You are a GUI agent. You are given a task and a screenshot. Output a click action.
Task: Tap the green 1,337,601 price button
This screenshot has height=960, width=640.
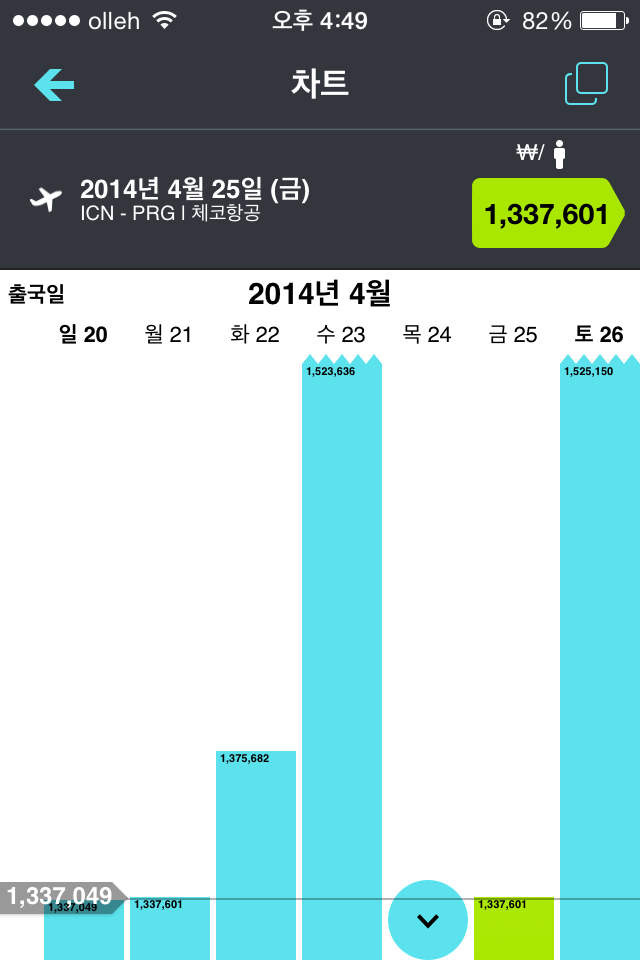click(546, 213)
